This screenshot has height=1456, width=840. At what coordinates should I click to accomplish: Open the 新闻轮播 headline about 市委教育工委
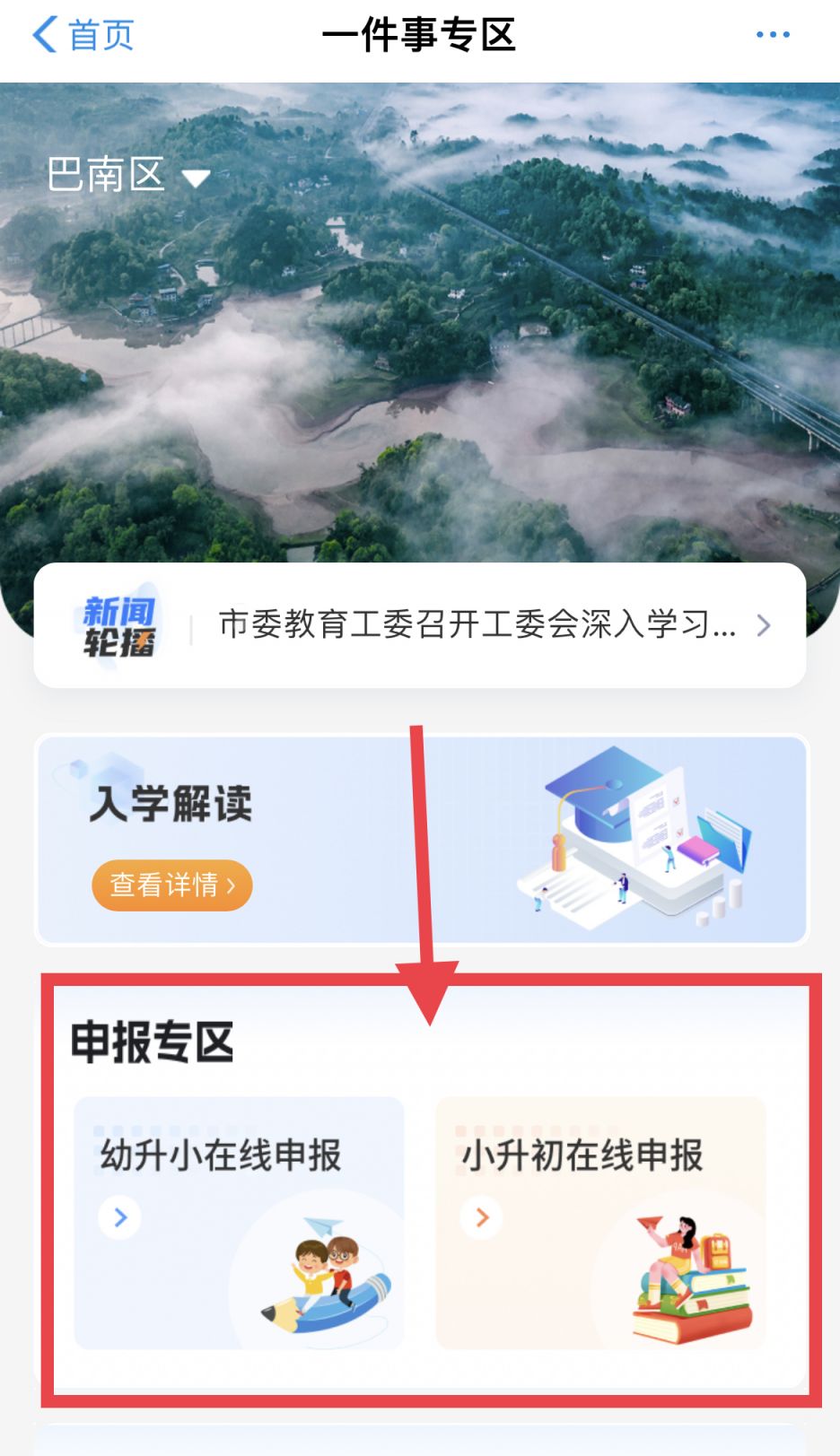click(x=477, y=625)
